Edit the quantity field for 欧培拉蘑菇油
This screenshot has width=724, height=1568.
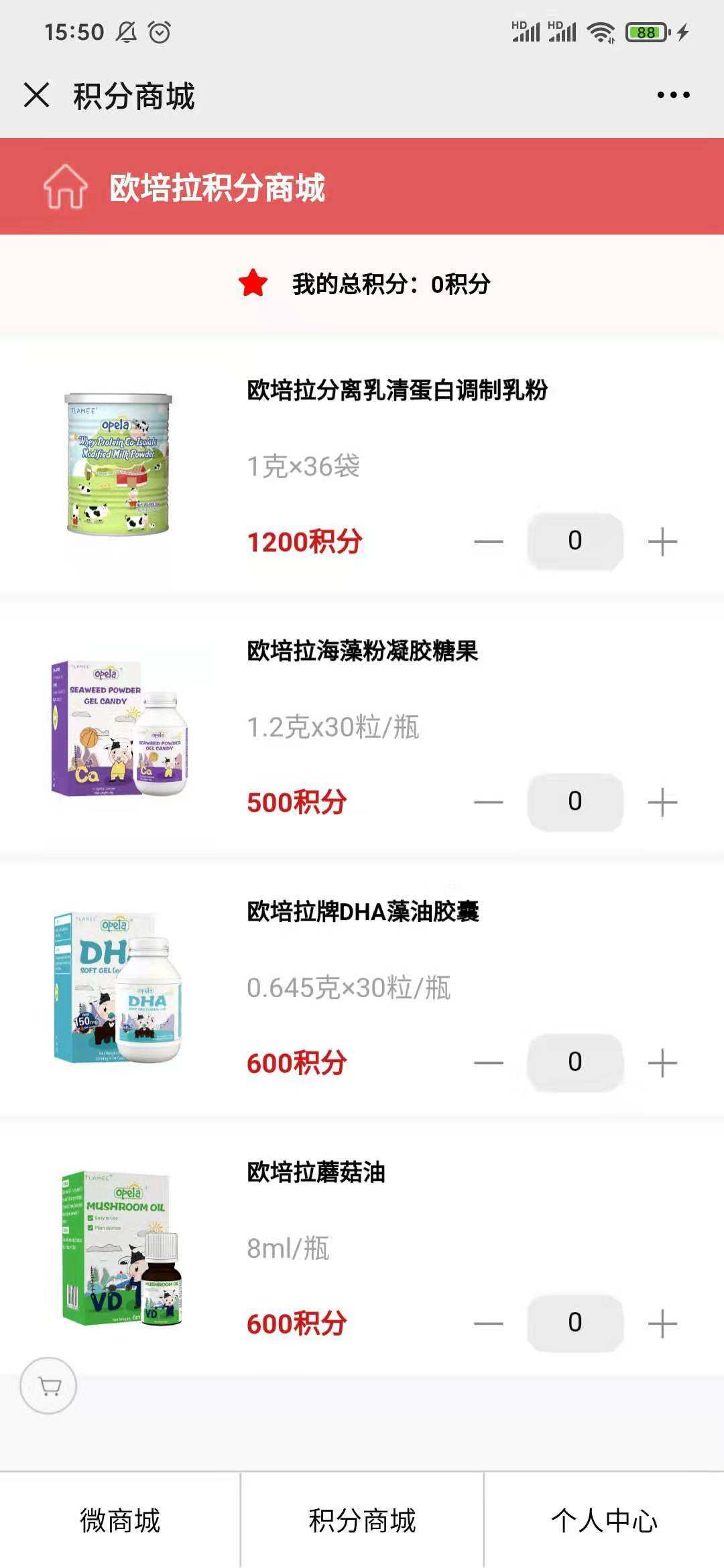(575, 1323)
